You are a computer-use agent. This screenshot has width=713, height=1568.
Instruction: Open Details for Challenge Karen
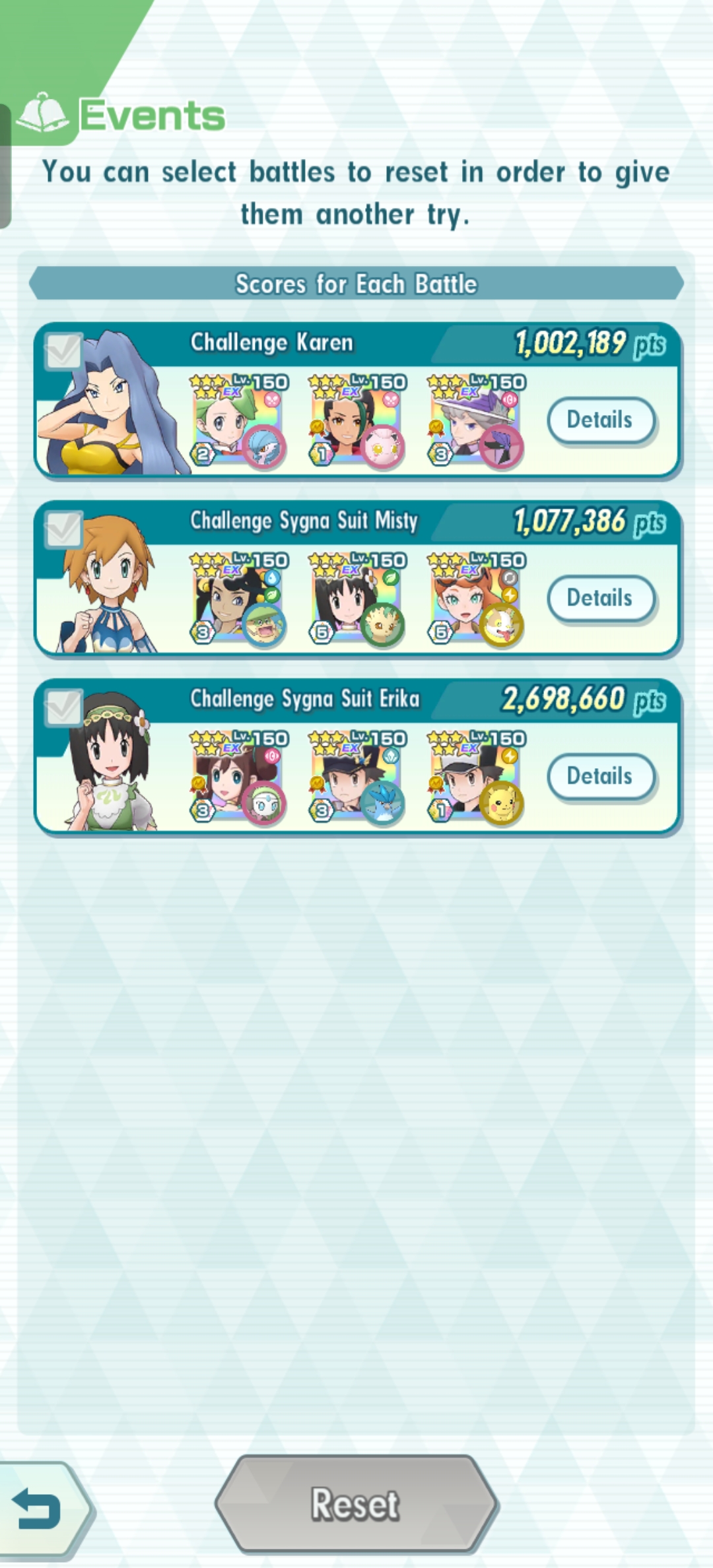(x=601, y=420)
